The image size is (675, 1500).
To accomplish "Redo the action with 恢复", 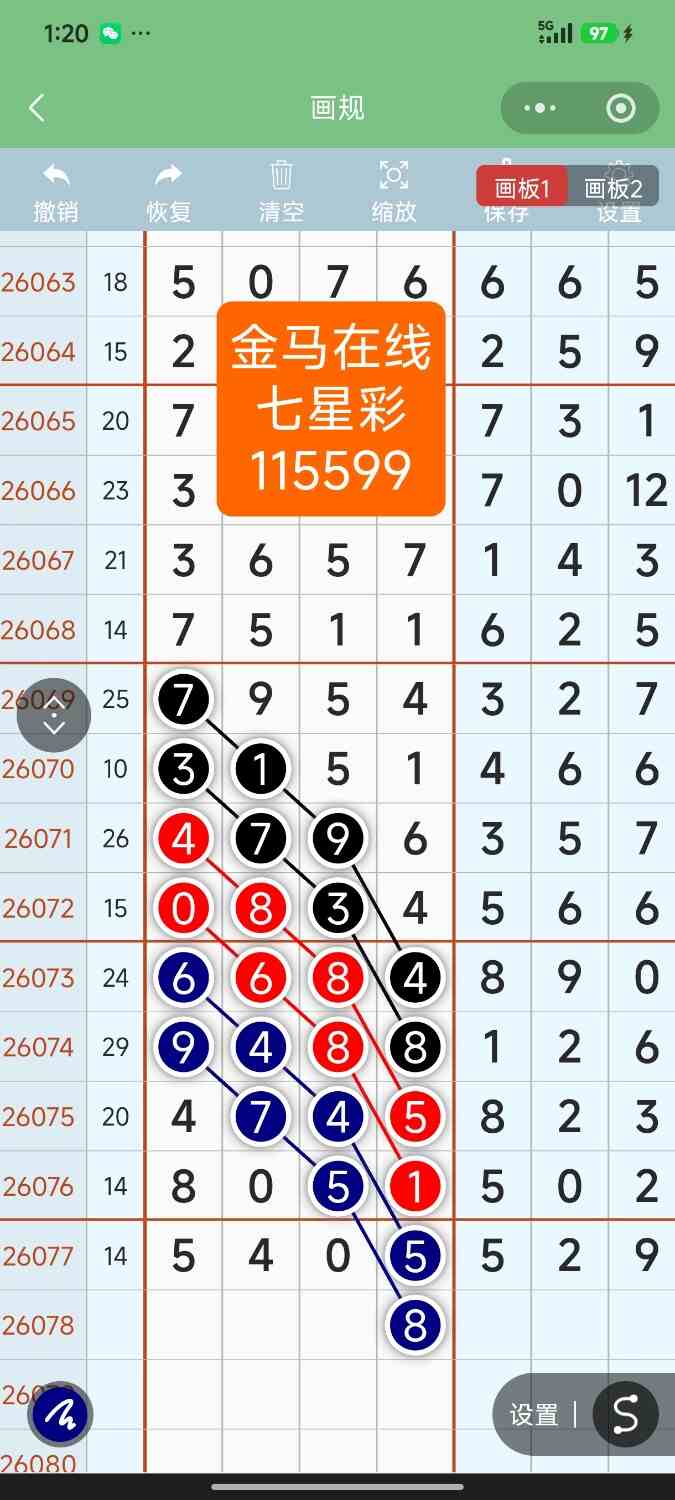I will point(169,191).
